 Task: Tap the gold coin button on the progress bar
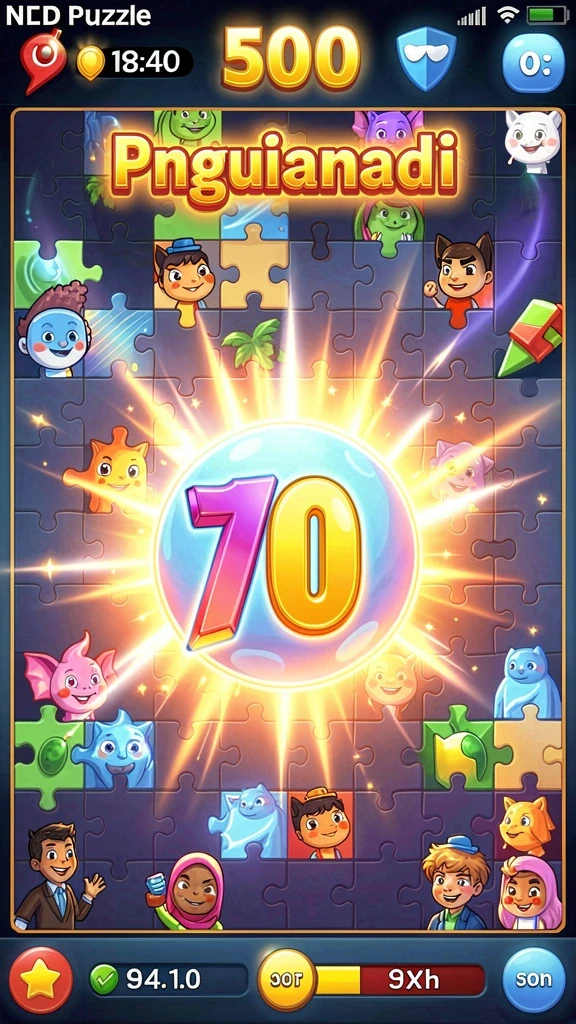(287, 980)
